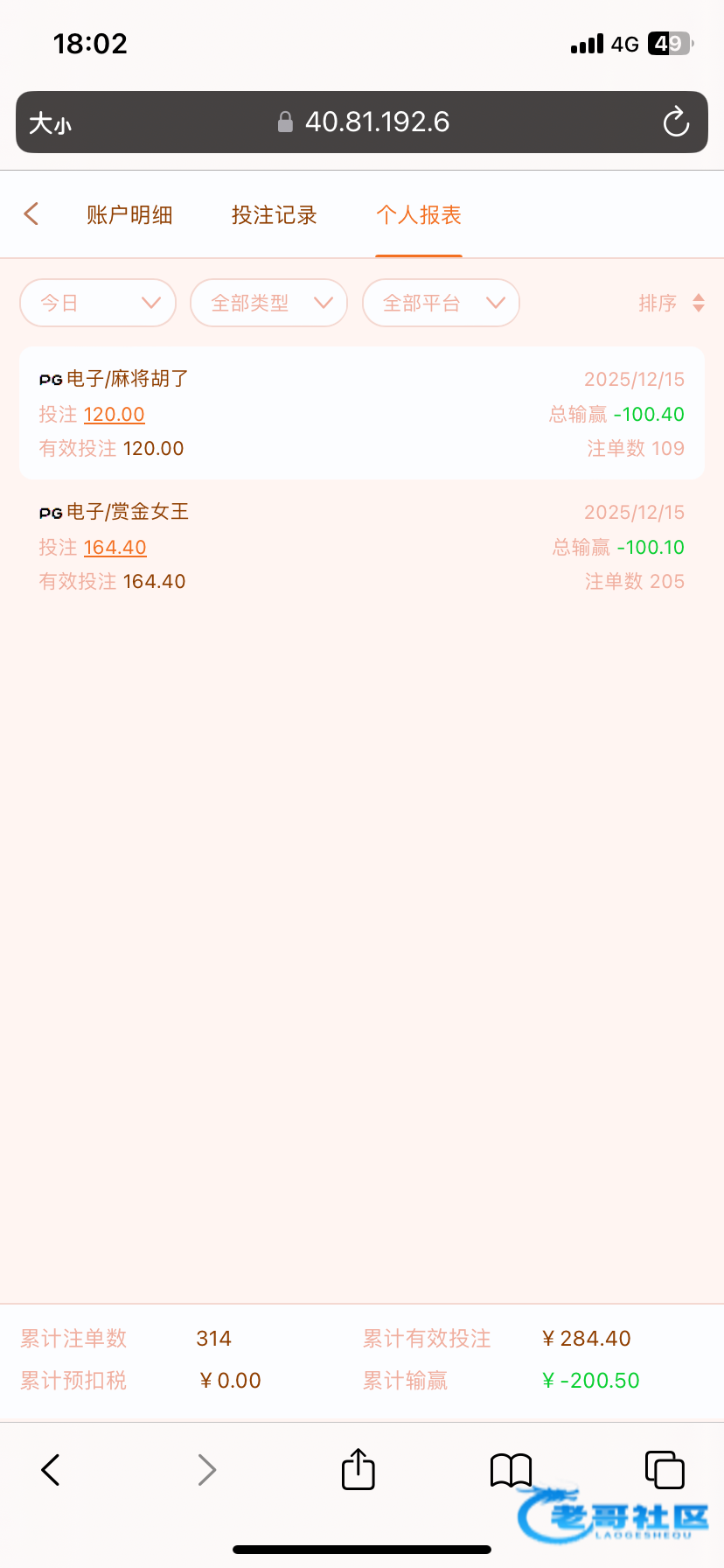Select the 个人报表 tab
This screenshot has height=1568, width=724.
click(419, 215)
